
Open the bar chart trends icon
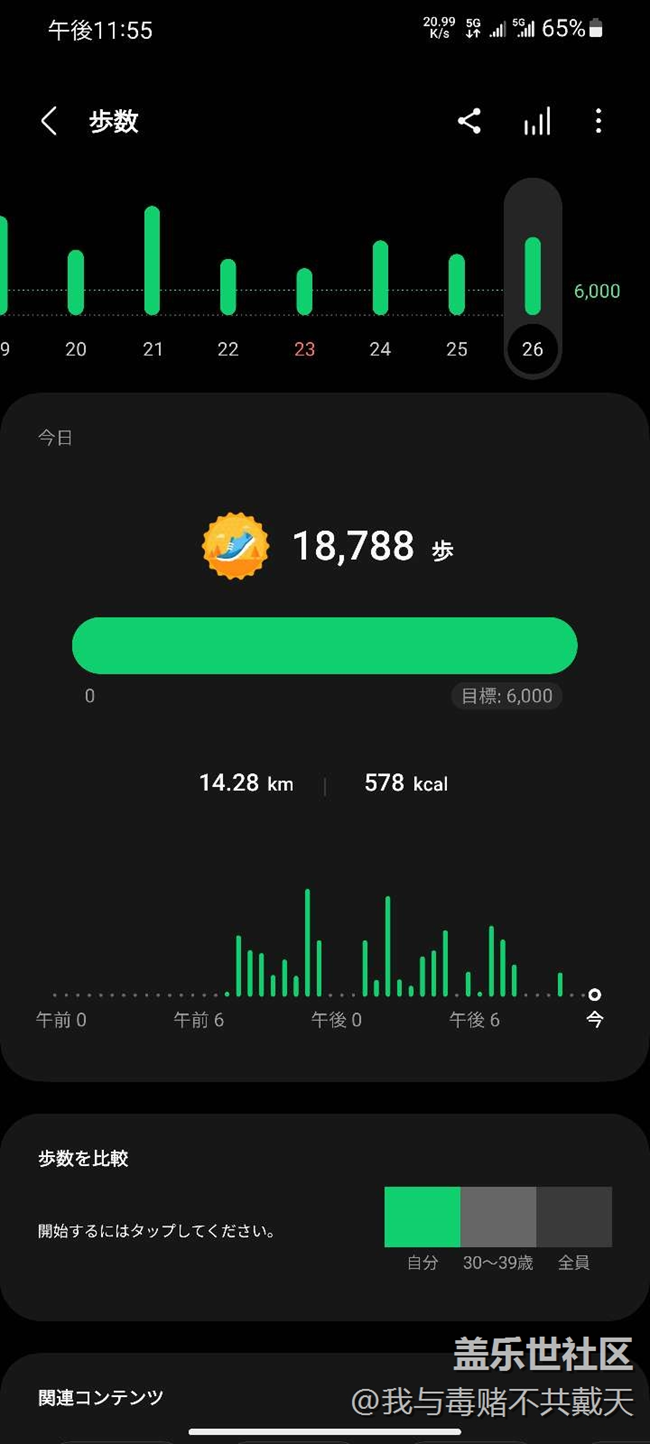pos(537,122)
